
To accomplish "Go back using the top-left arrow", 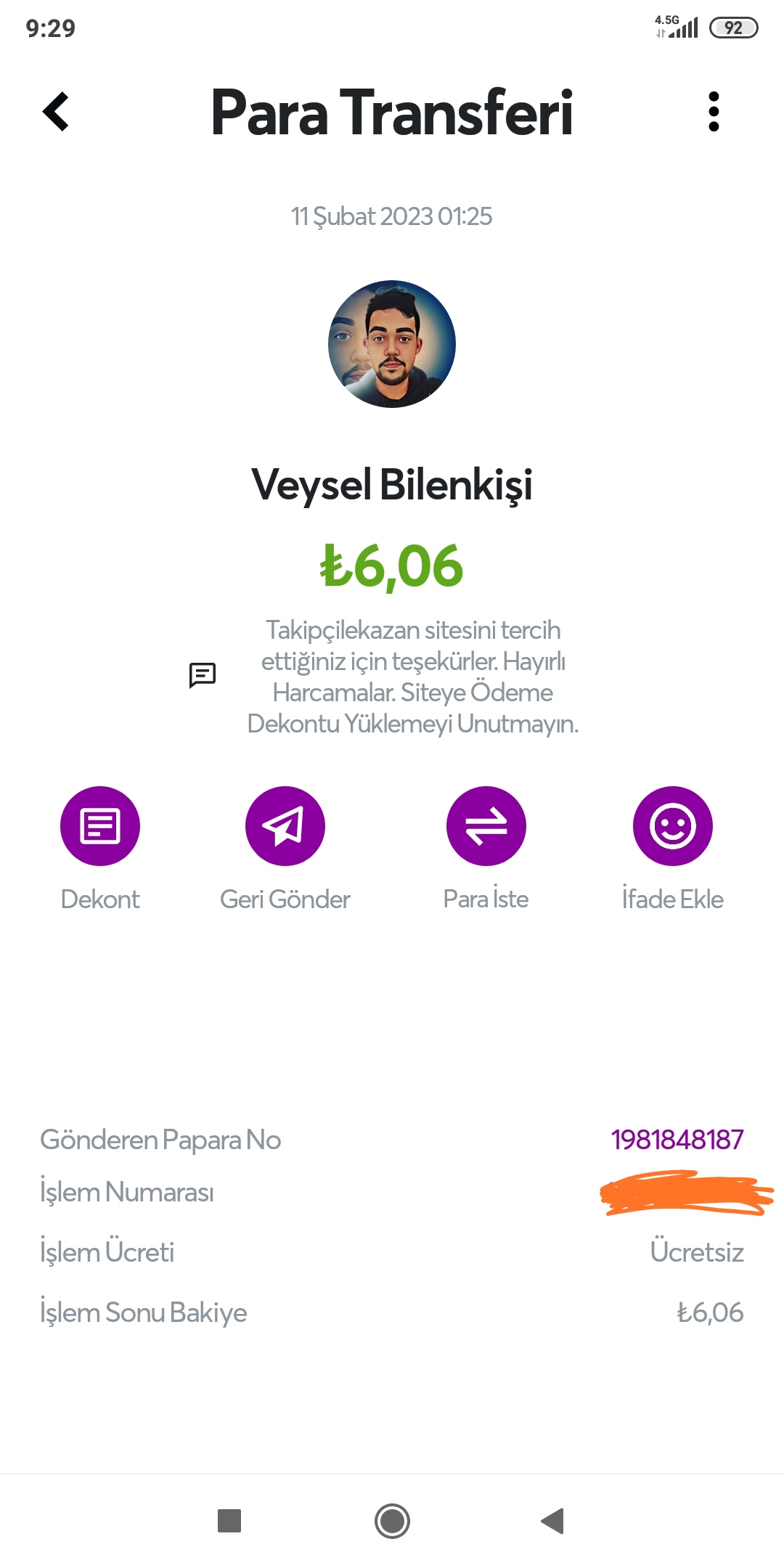I will coord(56,112).
